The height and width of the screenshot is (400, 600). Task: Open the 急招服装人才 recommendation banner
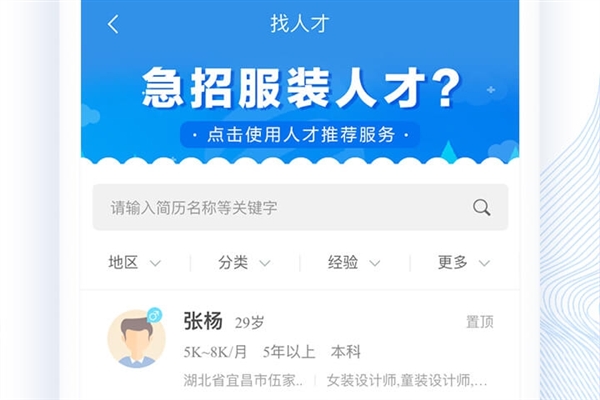300,107
